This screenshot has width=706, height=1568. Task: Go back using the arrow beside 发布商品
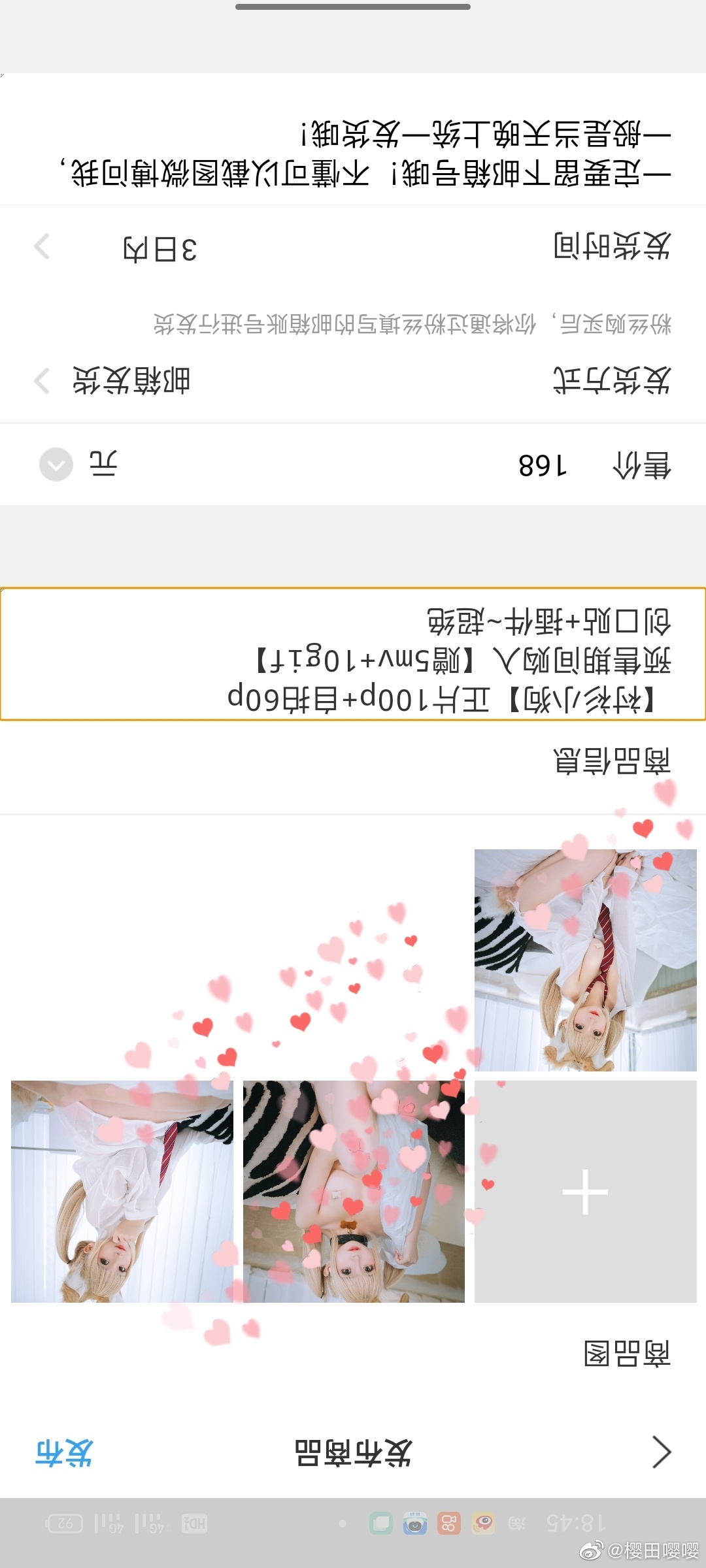point(662,1453)
